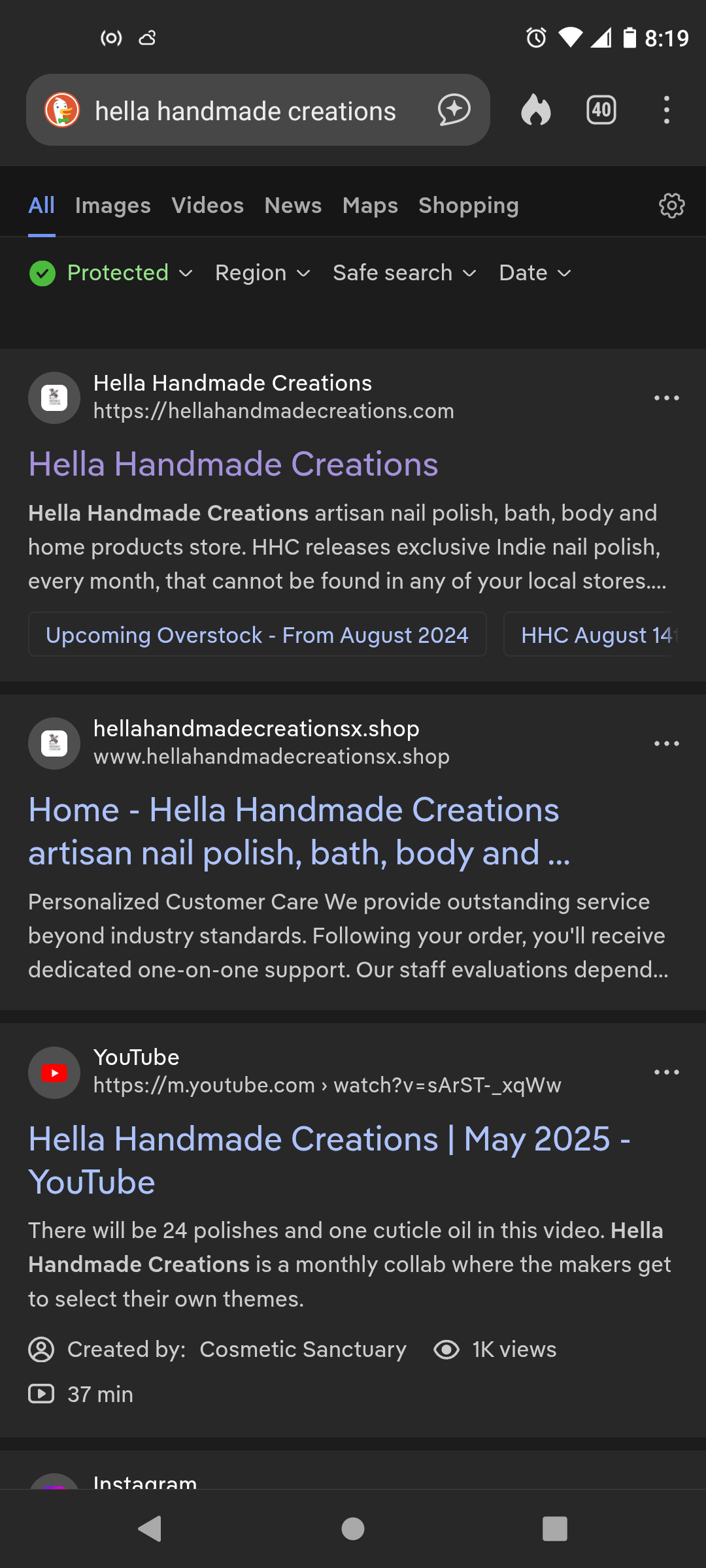Tap the address bar showing hella handmade creations
The image size is (706, 1568).
coord(245,111)
